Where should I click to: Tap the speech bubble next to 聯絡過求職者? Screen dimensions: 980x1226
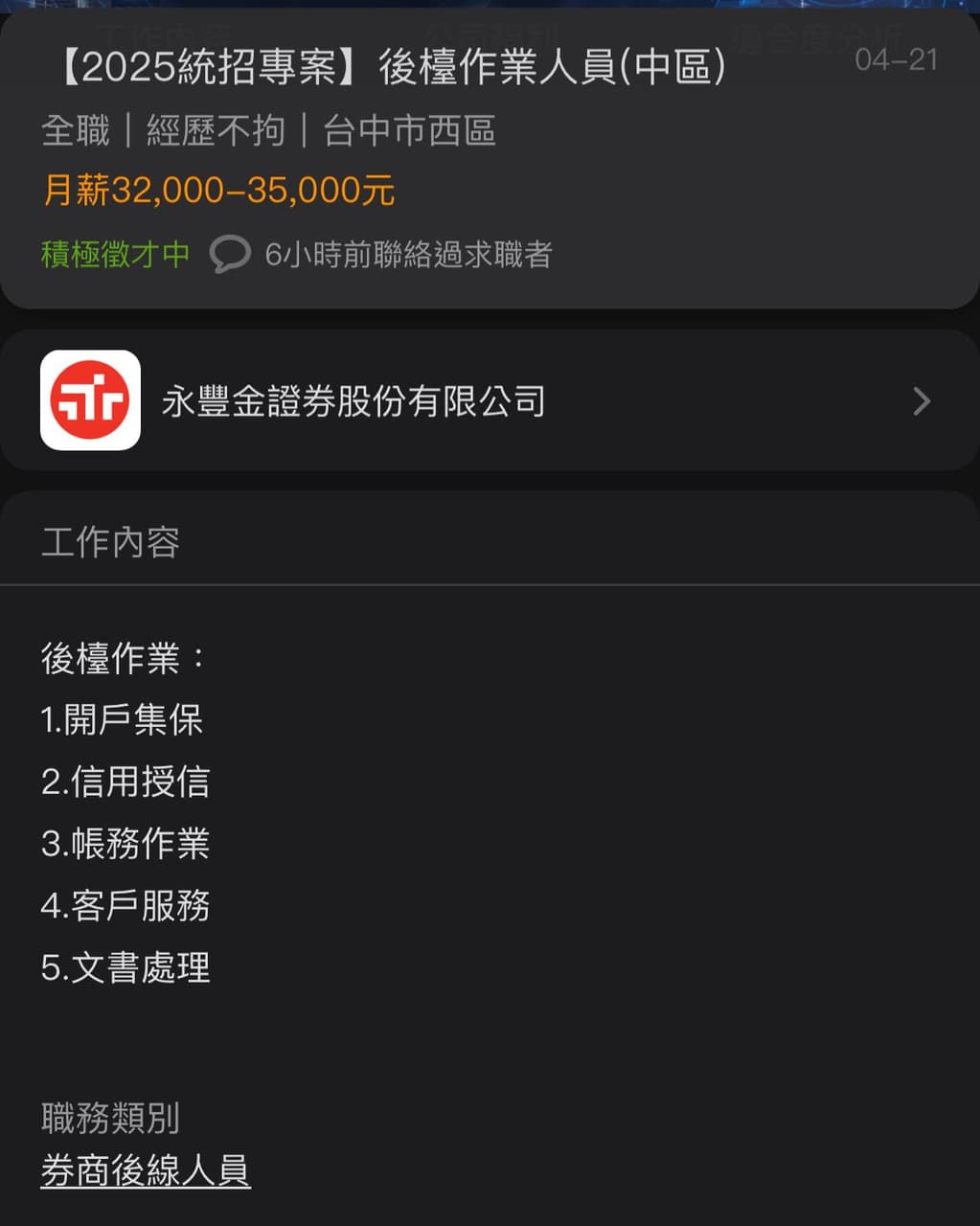tap(230, 255)
